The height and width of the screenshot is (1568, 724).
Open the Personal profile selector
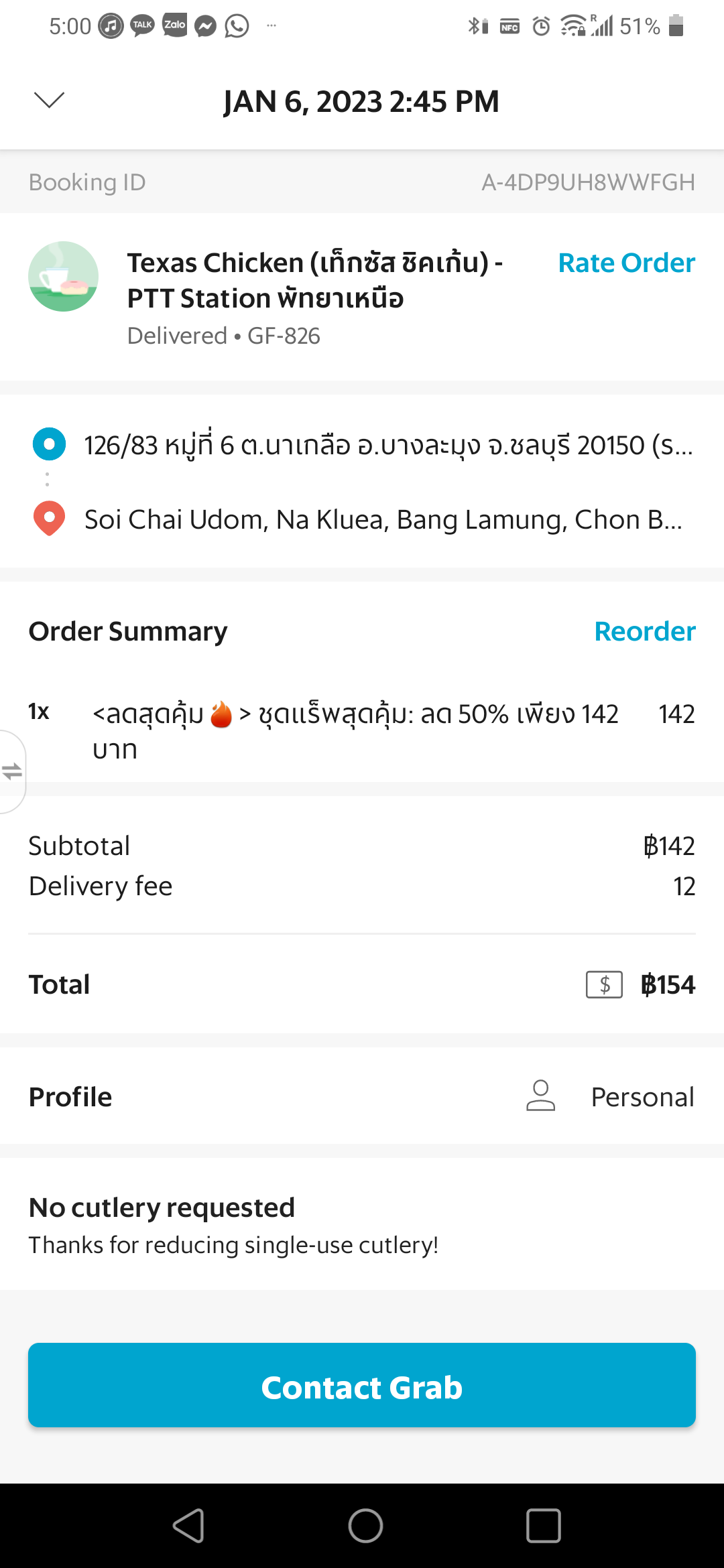pos(610,1097)
